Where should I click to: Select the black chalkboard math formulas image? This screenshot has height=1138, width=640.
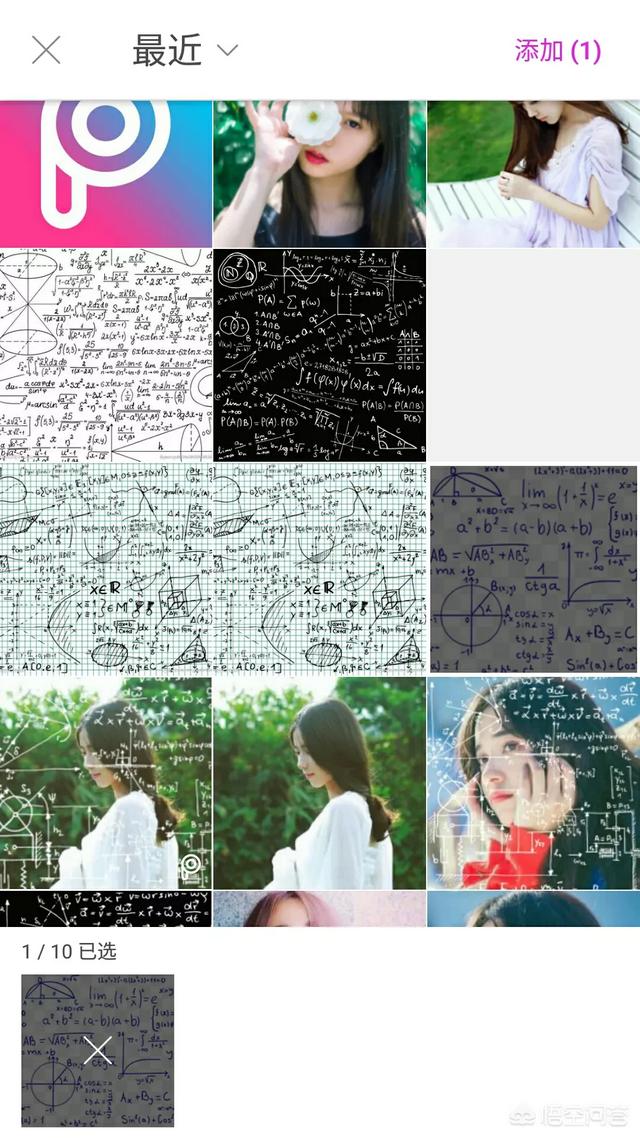(x=319, y=355)
